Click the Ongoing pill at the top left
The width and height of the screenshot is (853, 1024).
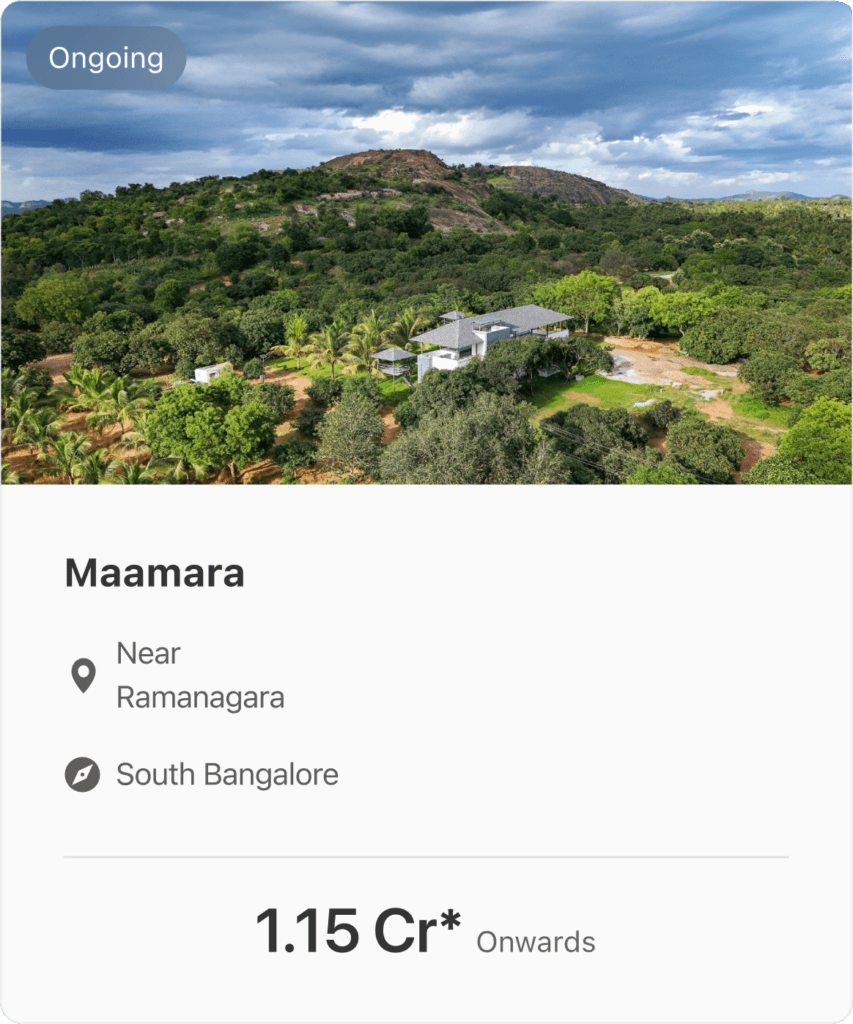tap(105, 58)
